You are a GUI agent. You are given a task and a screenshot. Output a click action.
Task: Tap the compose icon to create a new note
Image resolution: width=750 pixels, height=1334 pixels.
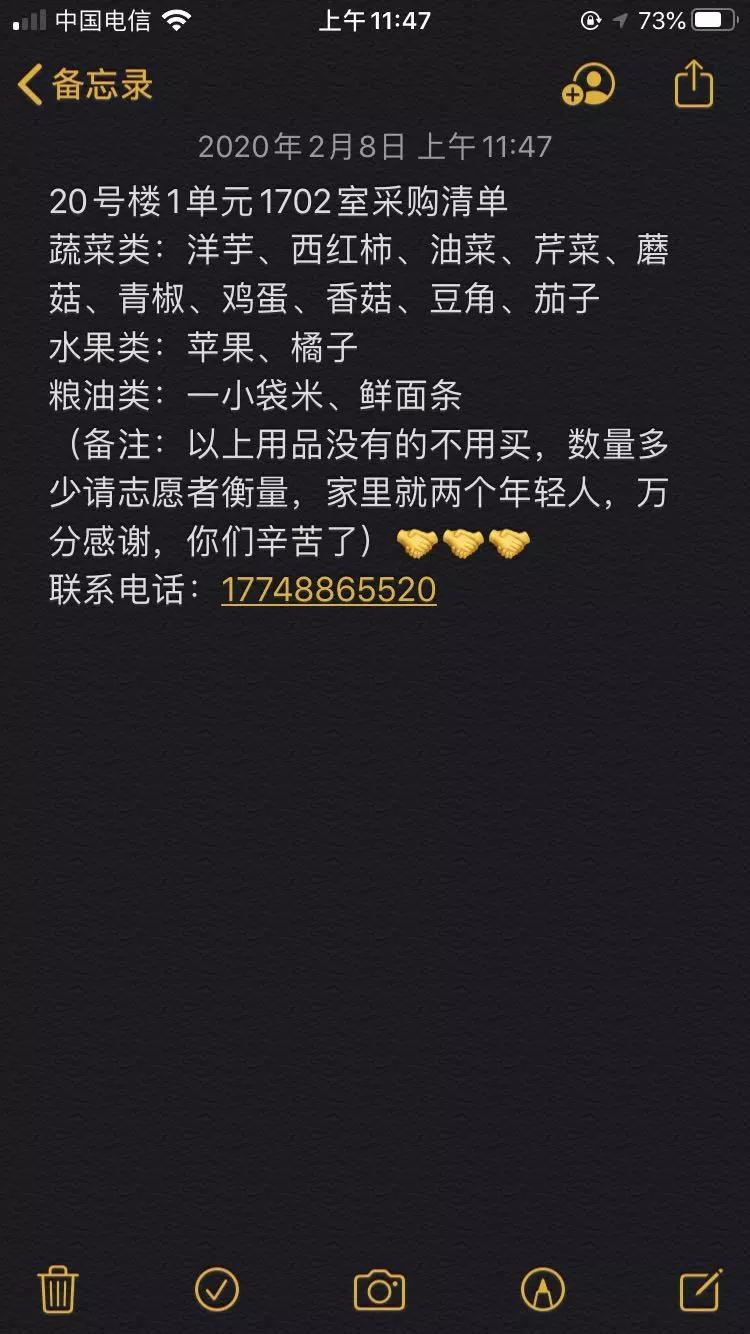697,1289
